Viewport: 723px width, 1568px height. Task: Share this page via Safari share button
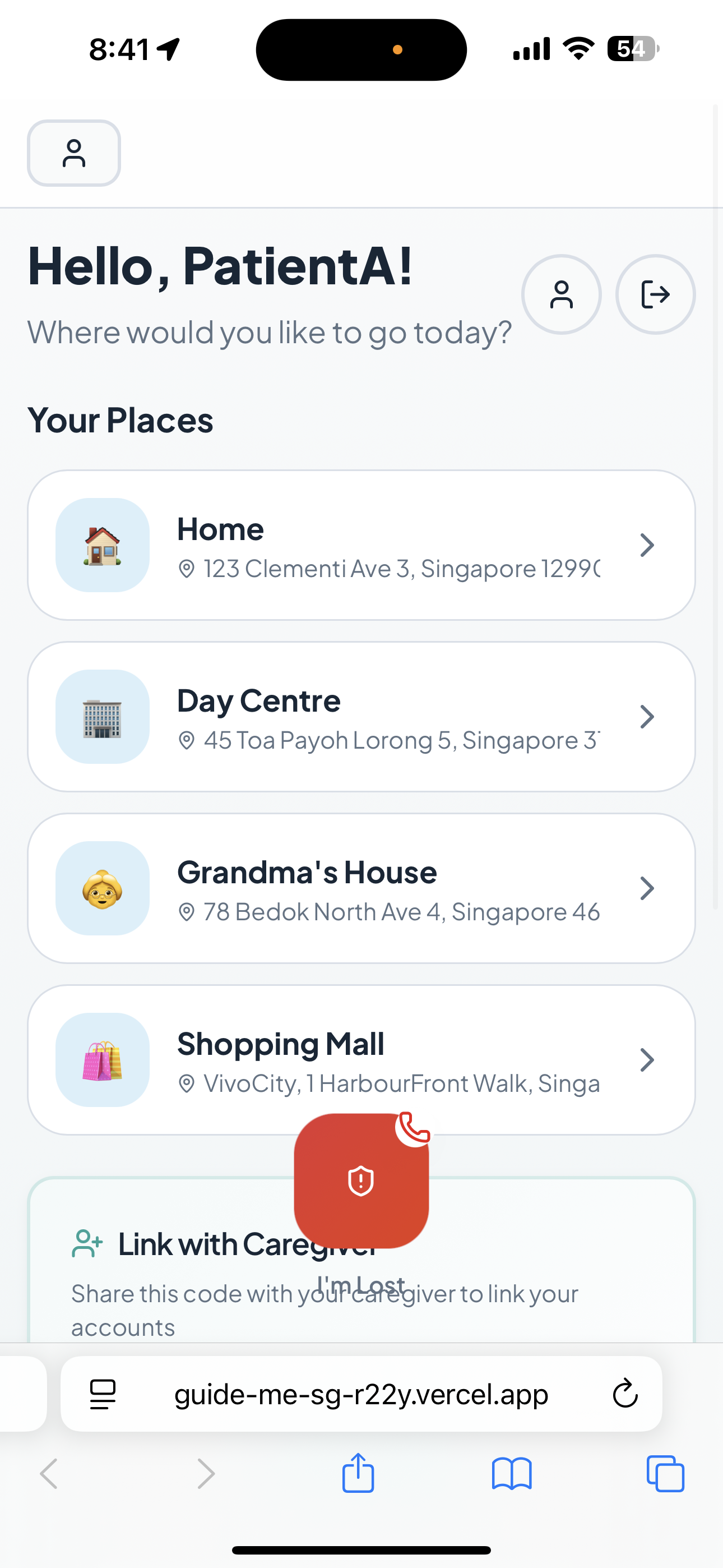pos(358,1474)
